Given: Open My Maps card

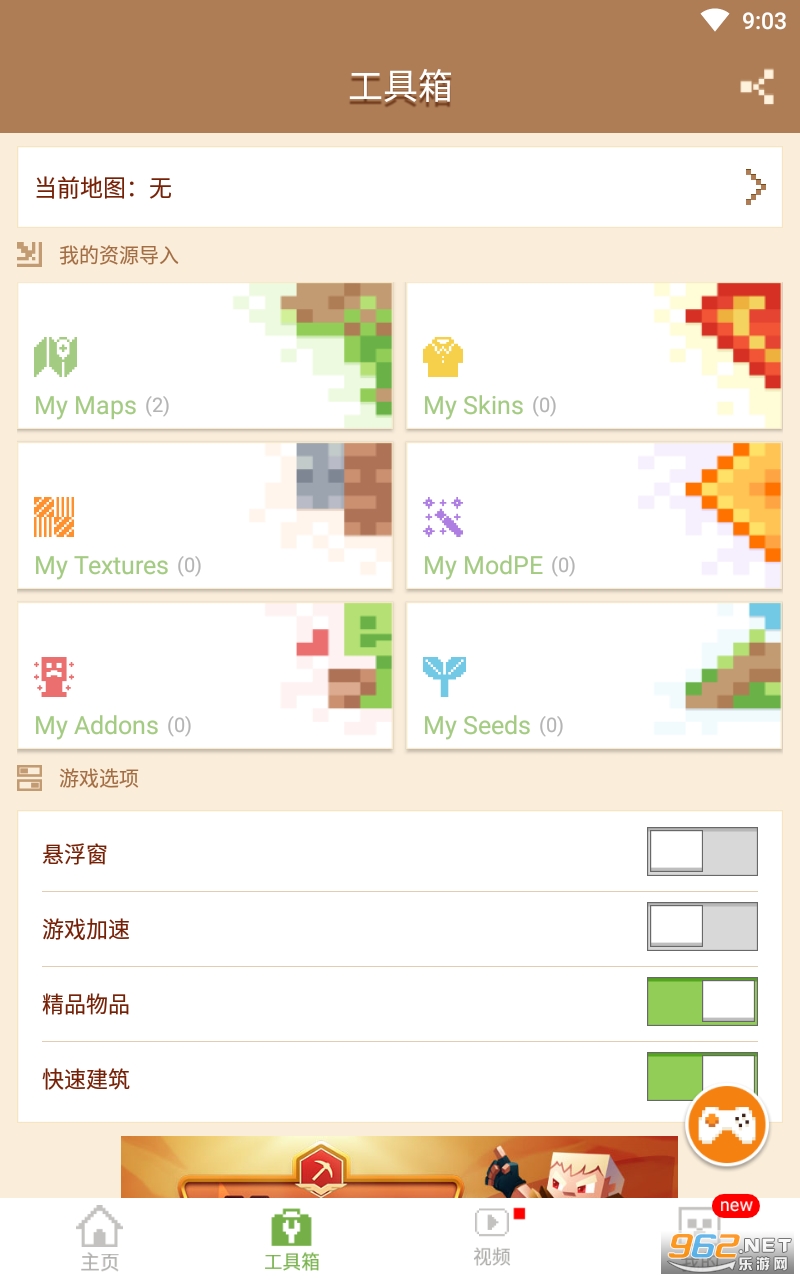Looking at the screenshot, I should (x=205, y=356).
